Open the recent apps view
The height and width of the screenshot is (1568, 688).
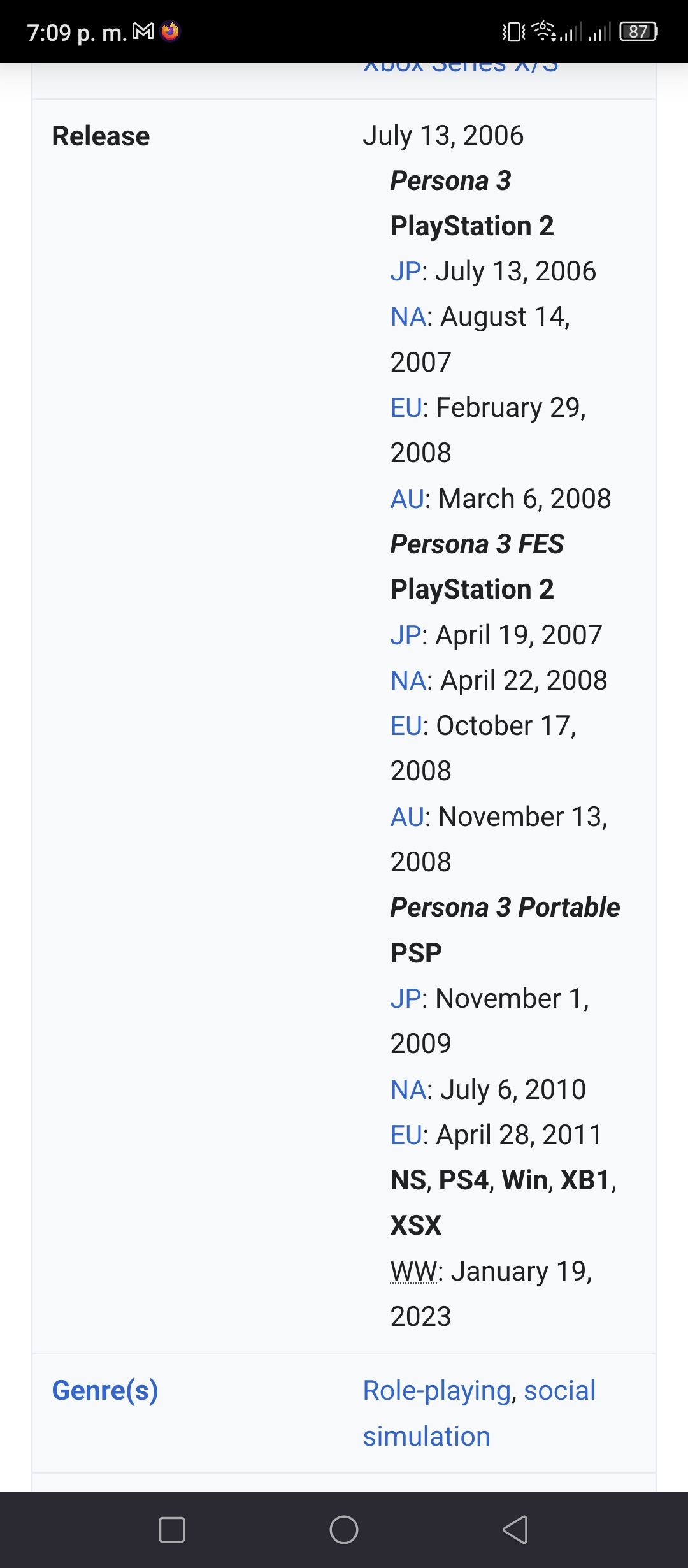[x=172, y=1529]
